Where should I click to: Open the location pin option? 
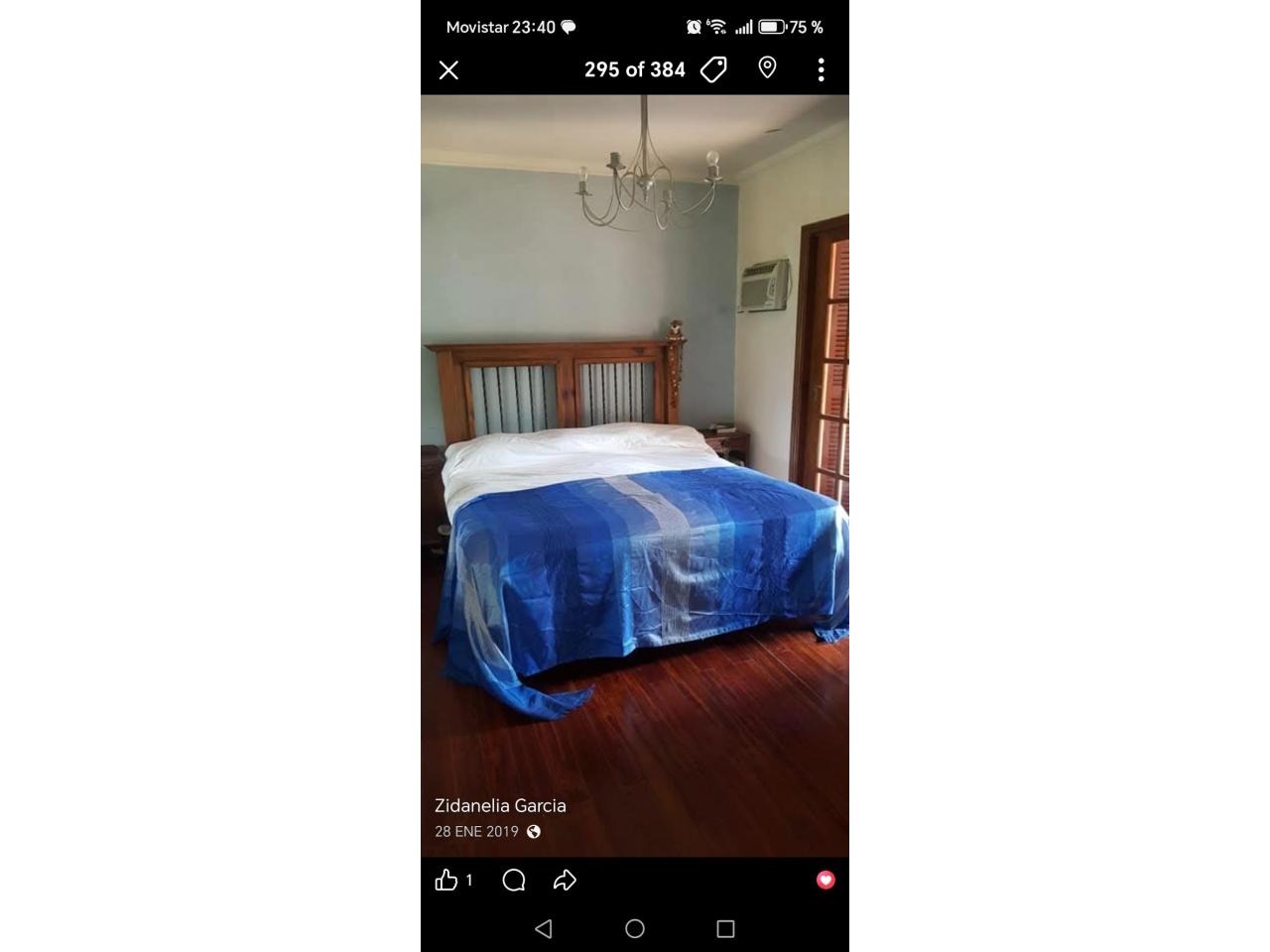(767, 67)
